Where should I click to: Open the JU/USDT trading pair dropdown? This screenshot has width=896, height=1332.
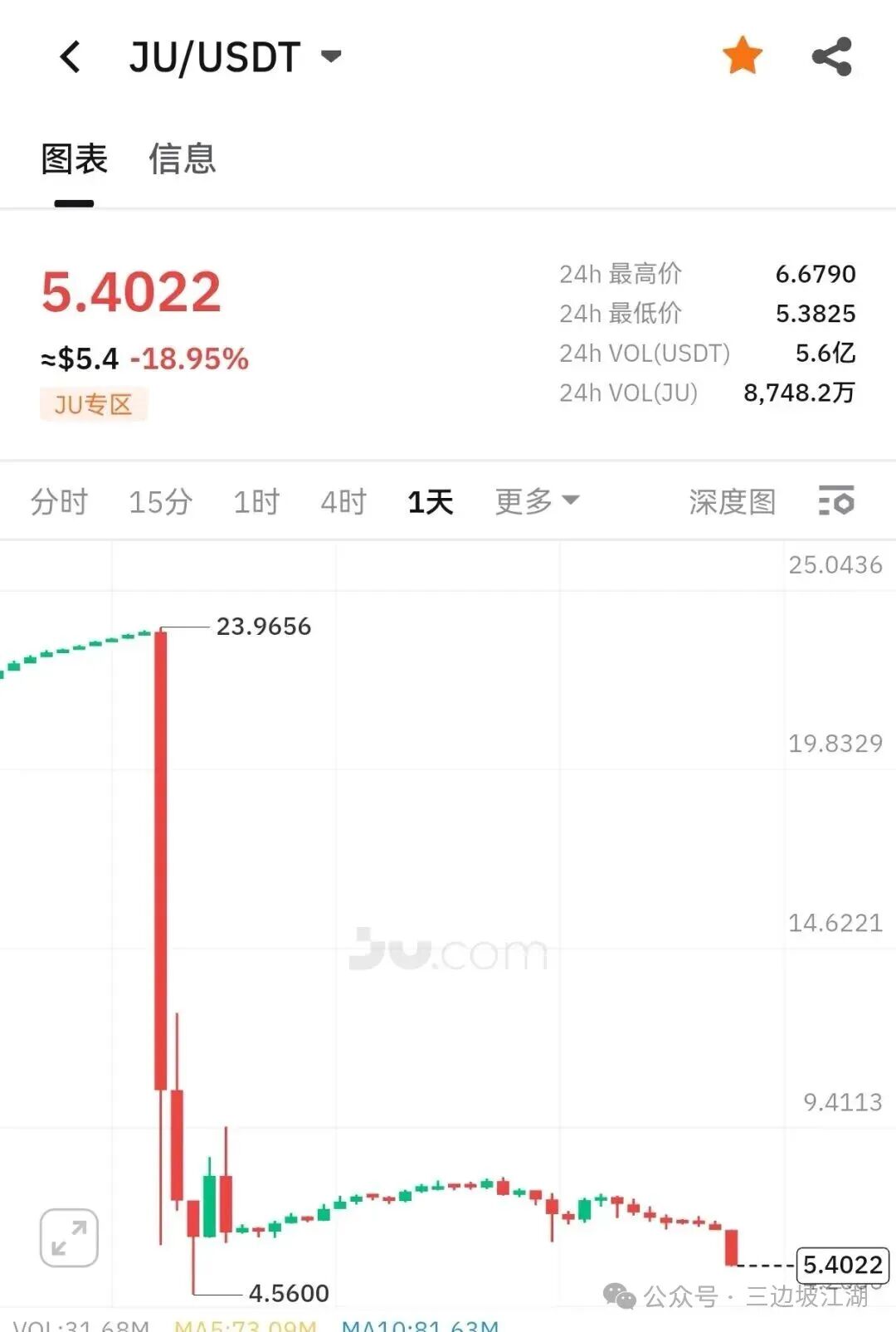pos(236,57)
